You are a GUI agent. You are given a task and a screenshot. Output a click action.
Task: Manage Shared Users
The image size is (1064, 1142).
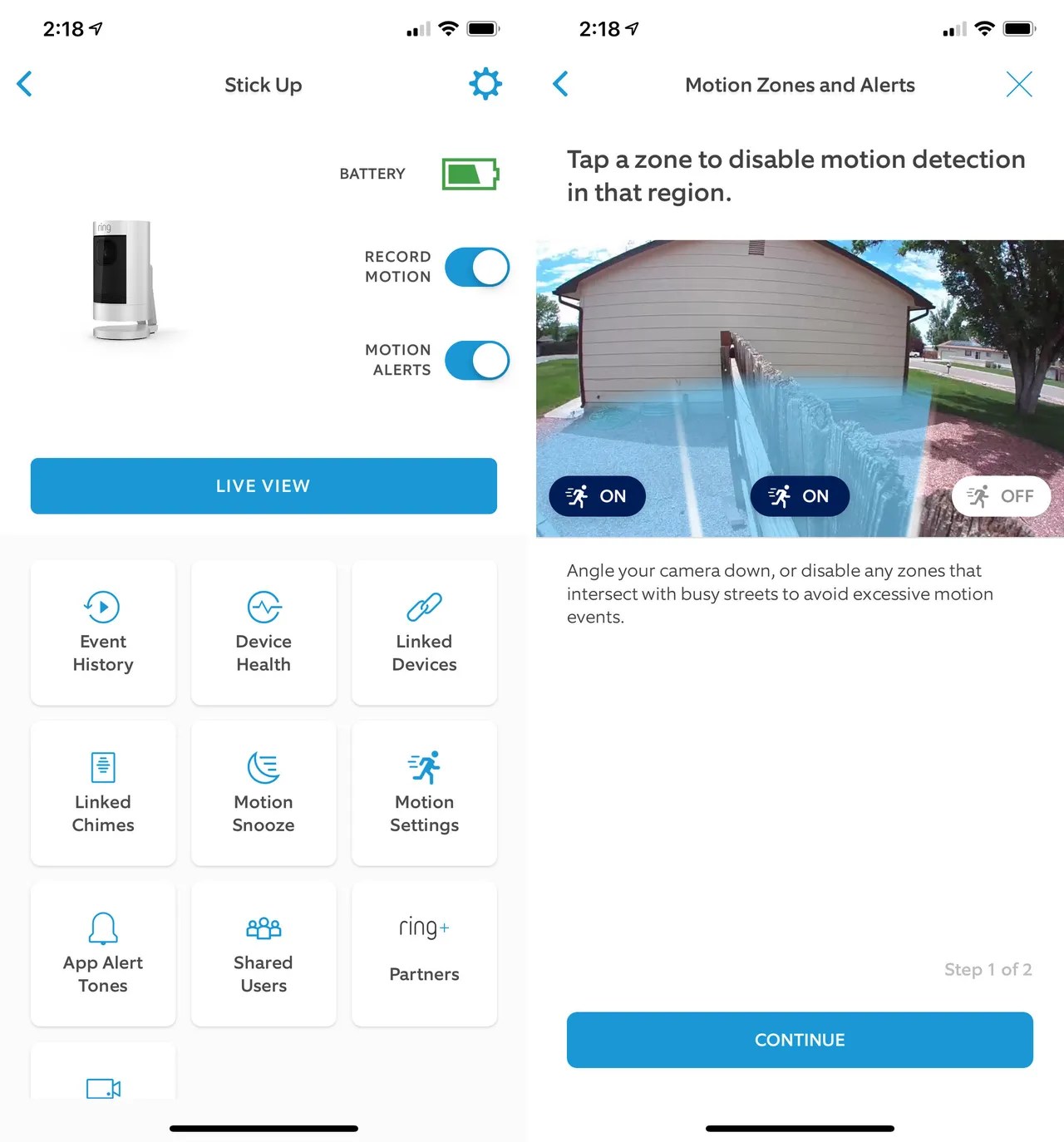coord(264,953)
